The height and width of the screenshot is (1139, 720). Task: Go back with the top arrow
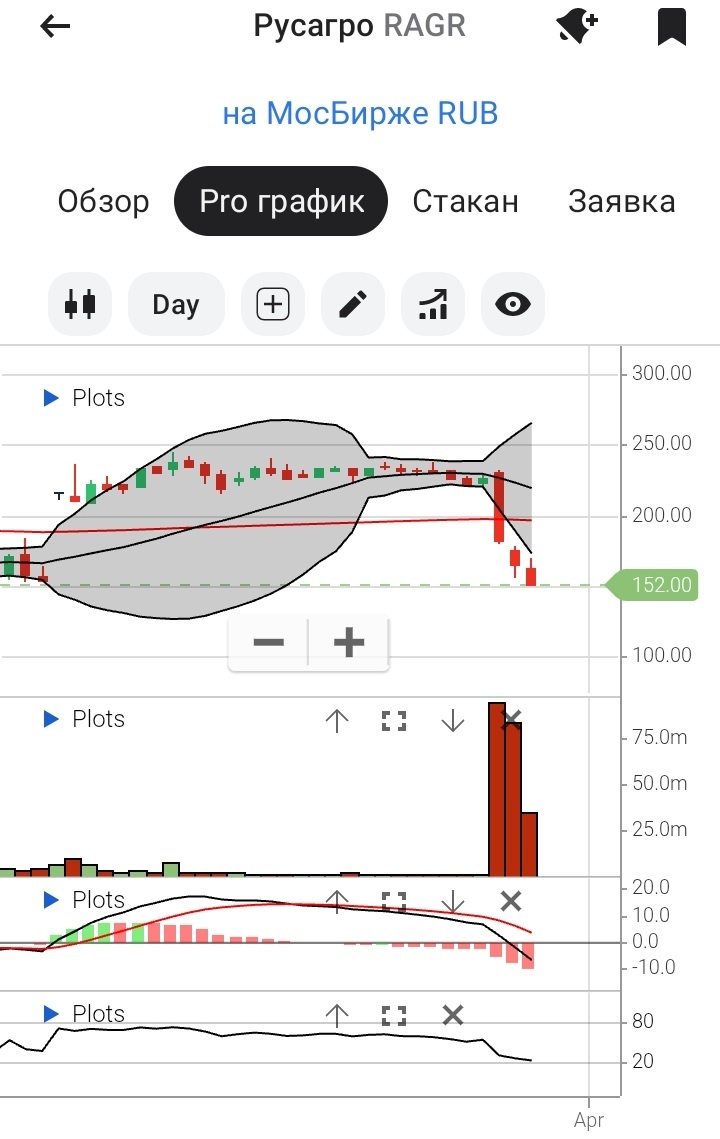click(x=55, y=27)
